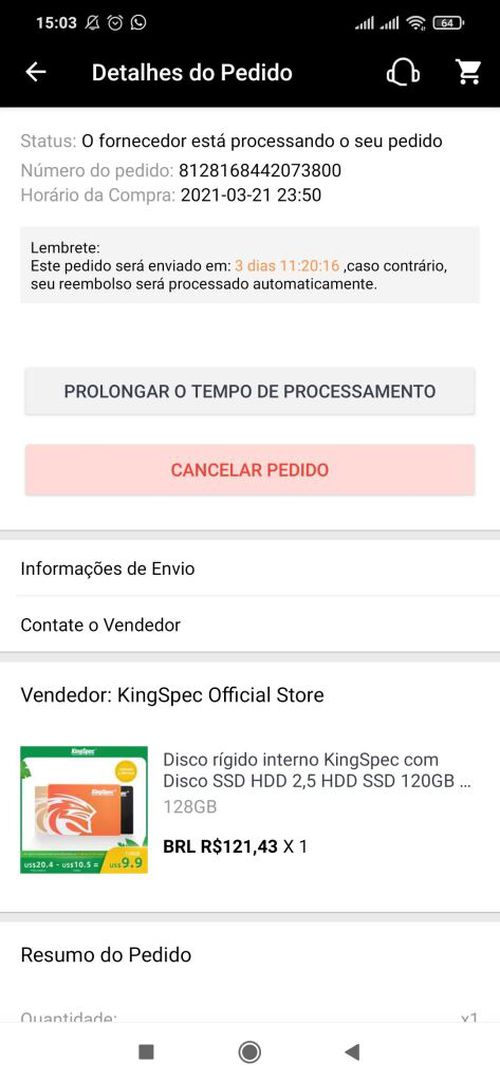This screenshot has width=500, height=1082.
Task: Open recent apps from navigation bar
Action: (x=146, y=1052)
